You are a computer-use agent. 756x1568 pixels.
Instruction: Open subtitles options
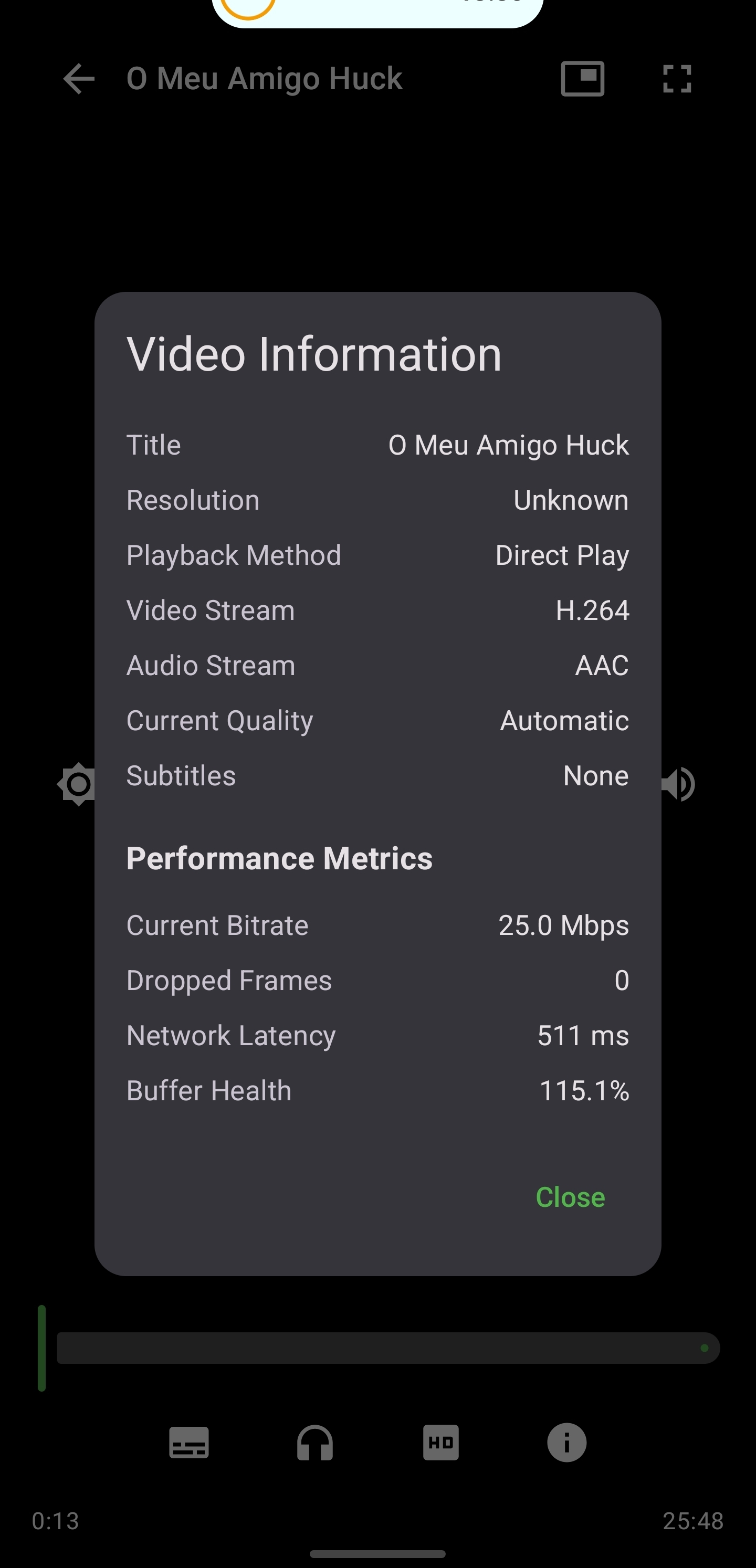188,1442
